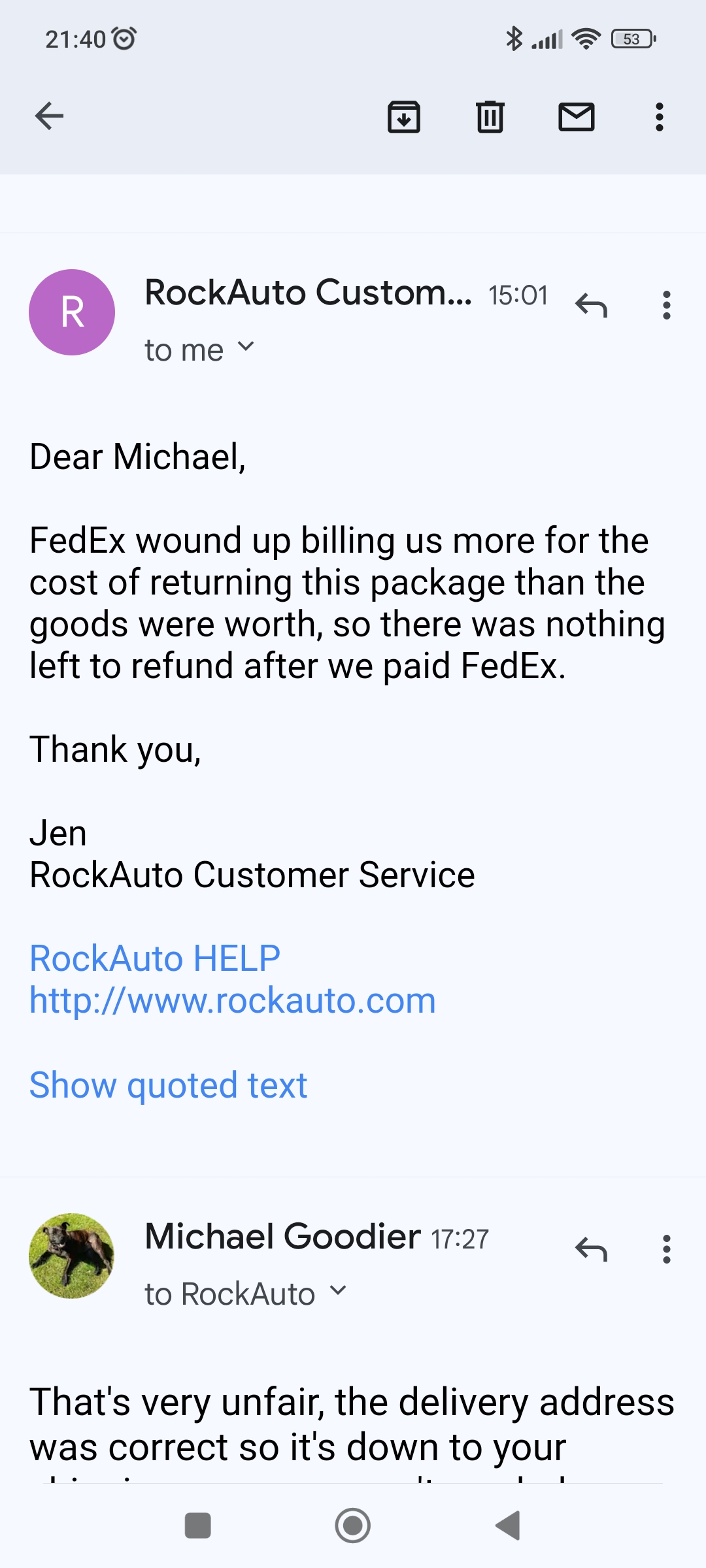Archive this email conversation

(404, 118)
